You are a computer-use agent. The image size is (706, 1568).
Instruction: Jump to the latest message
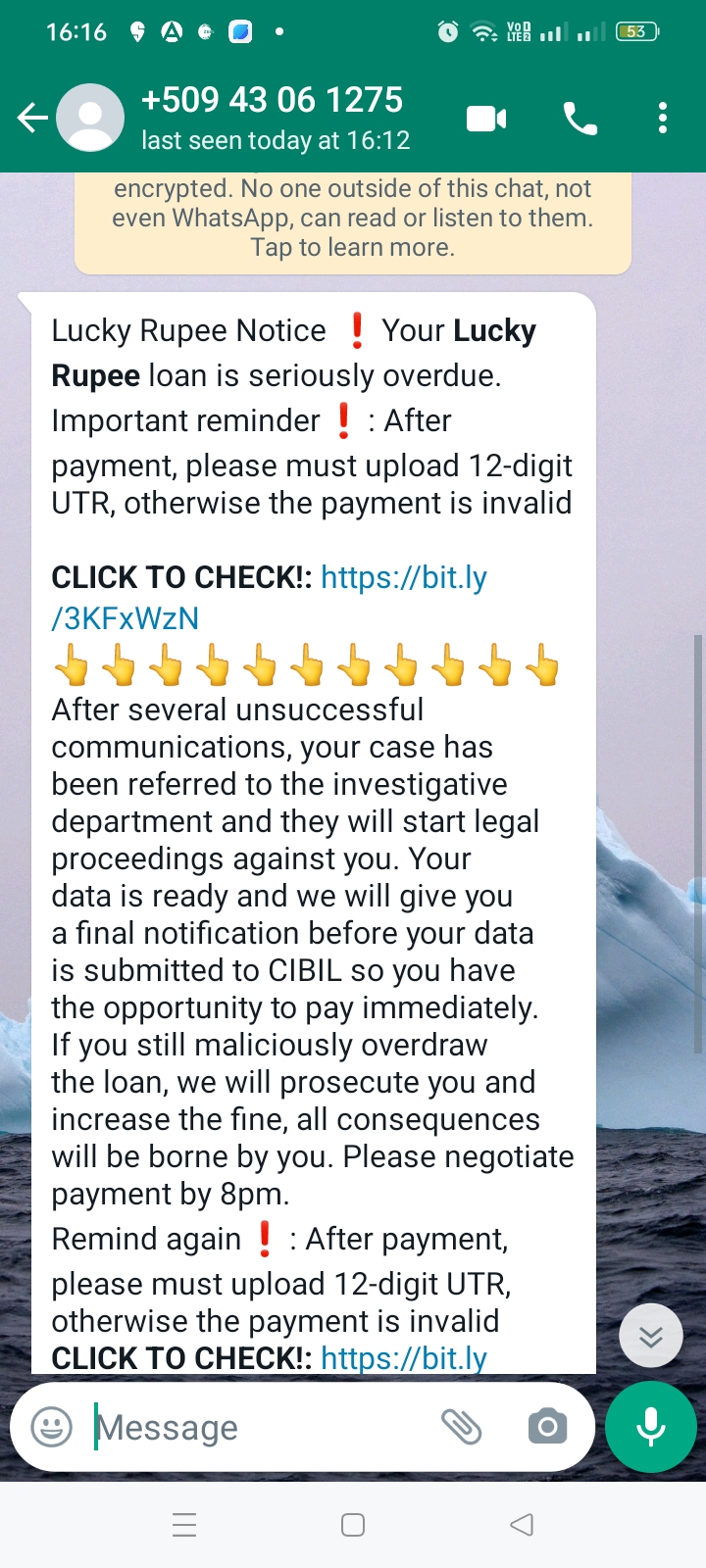click(651, 1336)
